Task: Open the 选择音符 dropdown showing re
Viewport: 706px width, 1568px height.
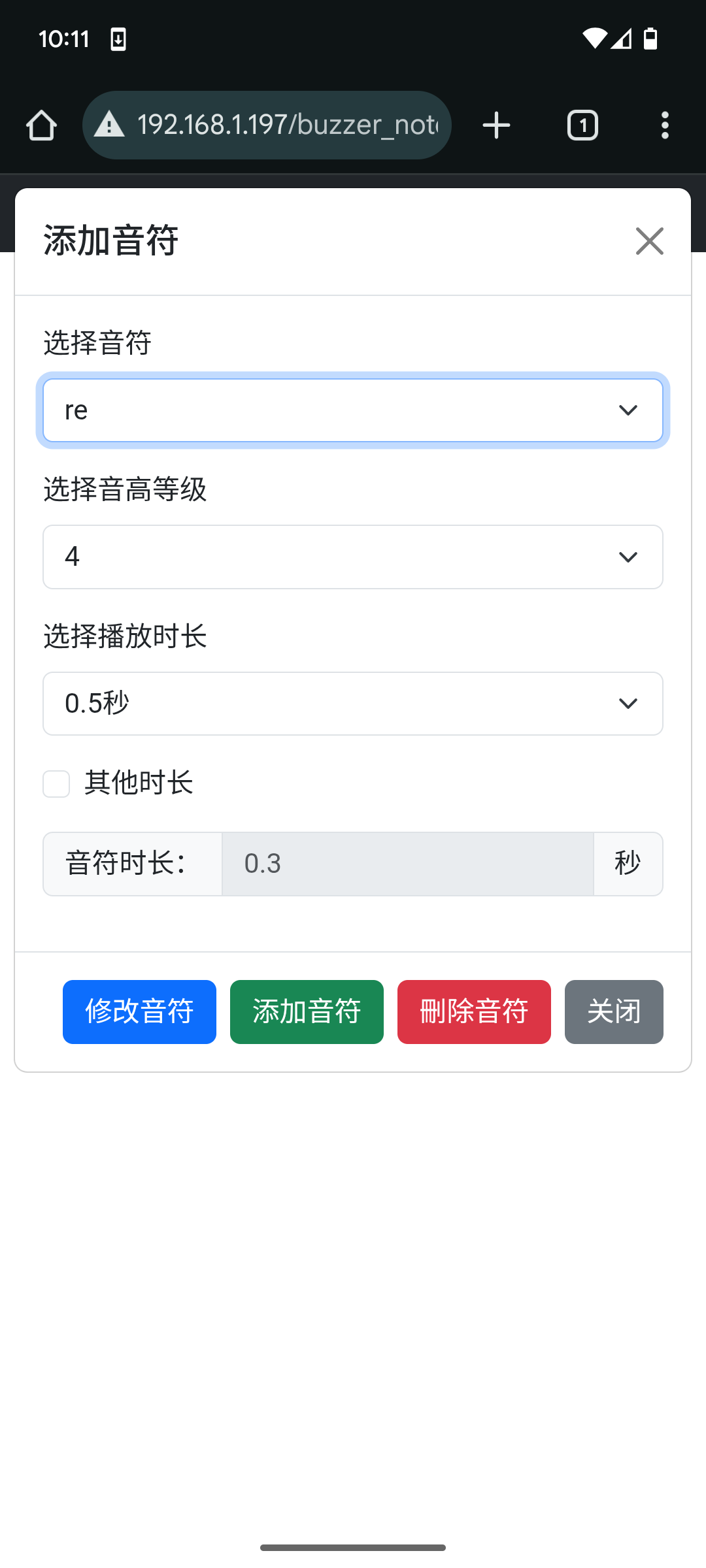Action: [353, 410]
